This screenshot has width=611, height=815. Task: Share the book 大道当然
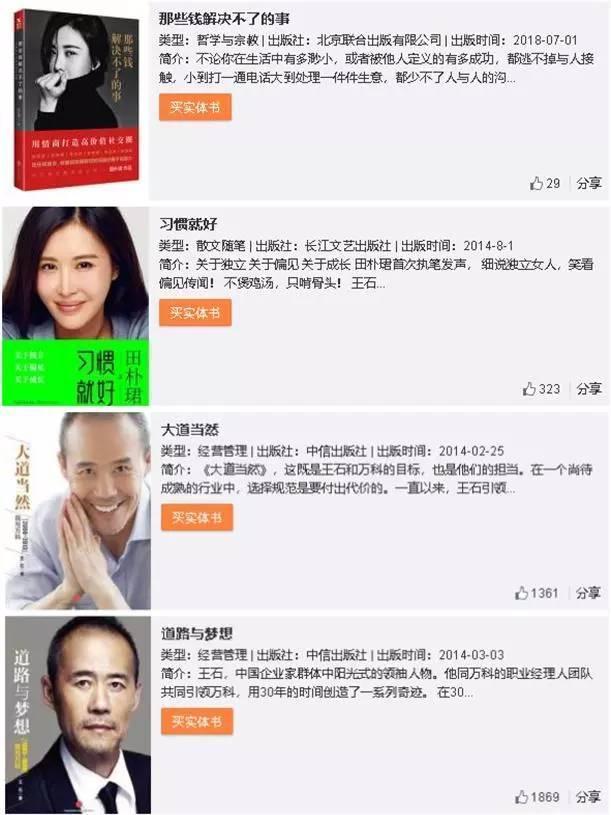589,593
